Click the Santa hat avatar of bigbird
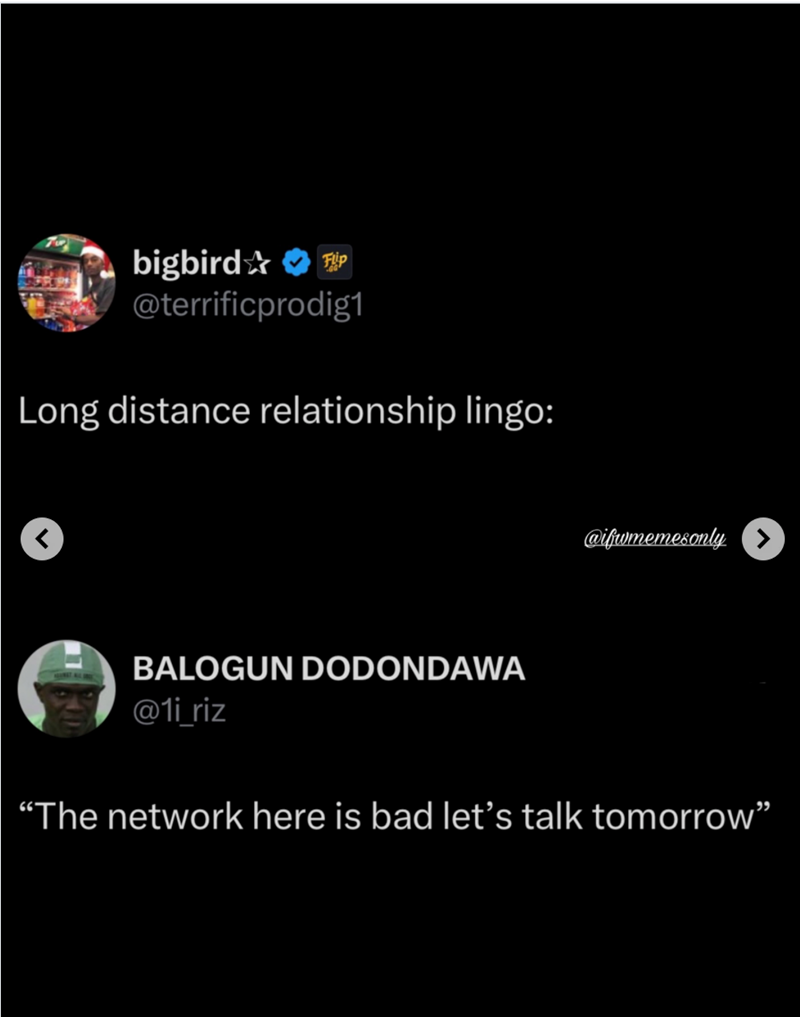 [67, 284]
